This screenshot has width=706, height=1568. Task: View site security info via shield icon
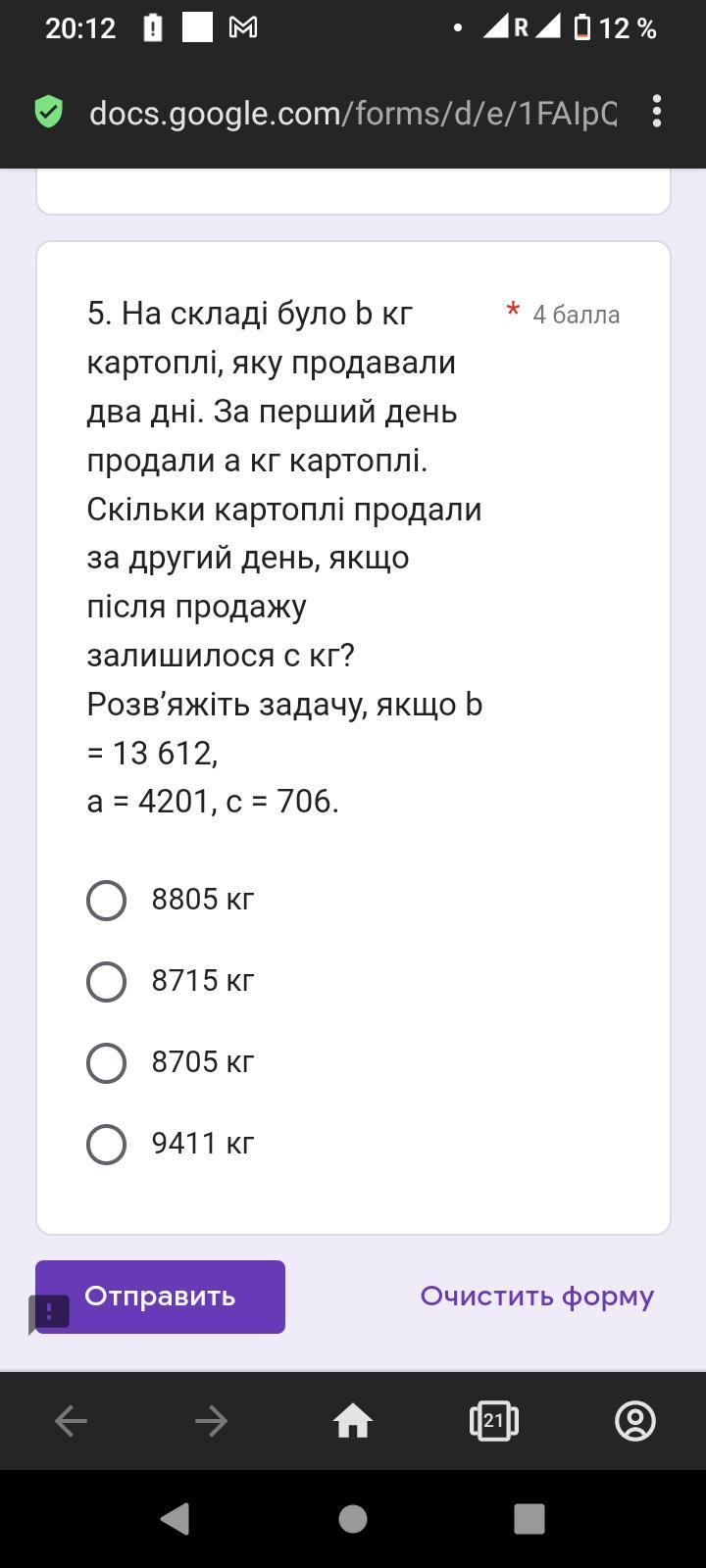pyautogui.click(x=48, y=112)
